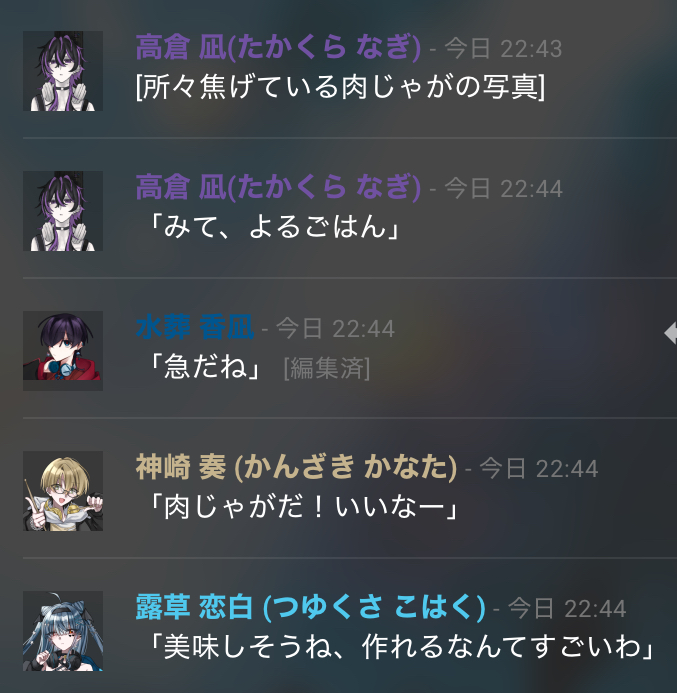Open avatar next to 「みて、よるごはん」 message
Image resolution: width=677 pixels, height=693 pixels.
click(x=63, y=211)
